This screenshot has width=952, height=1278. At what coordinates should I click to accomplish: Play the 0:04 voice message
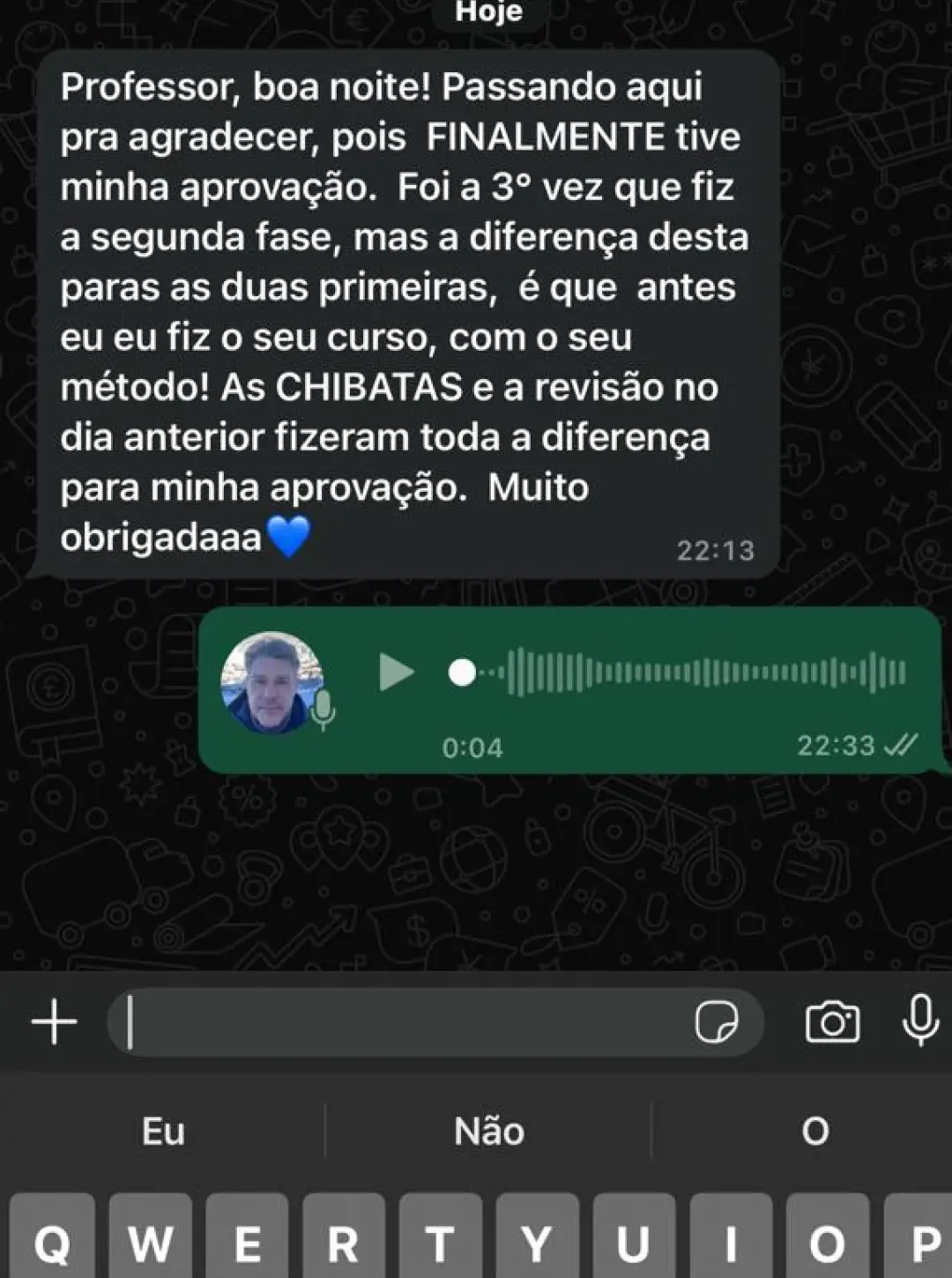396,672
